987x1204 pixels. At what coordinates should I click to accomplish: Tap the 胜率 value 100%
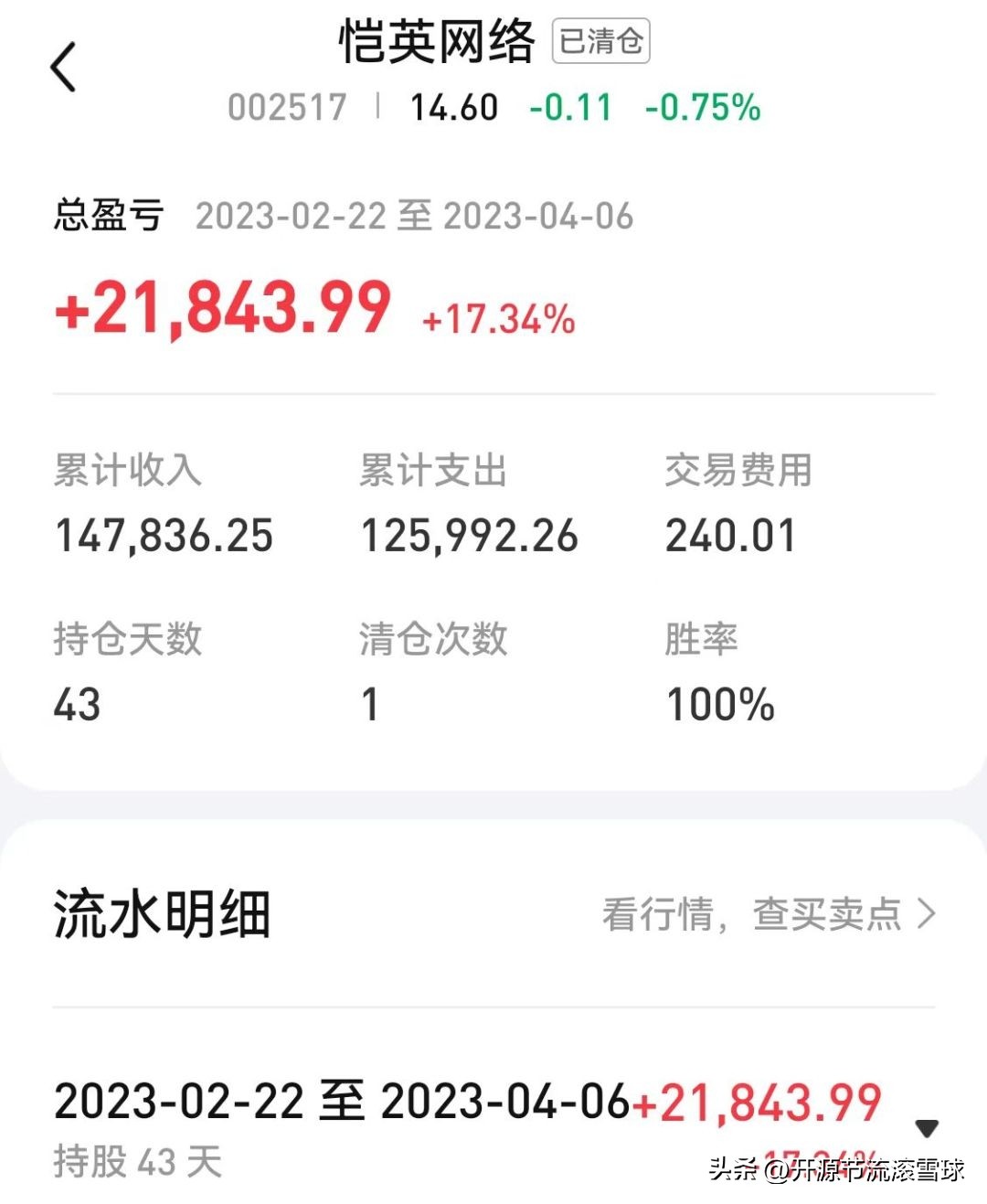coord(721,704)
